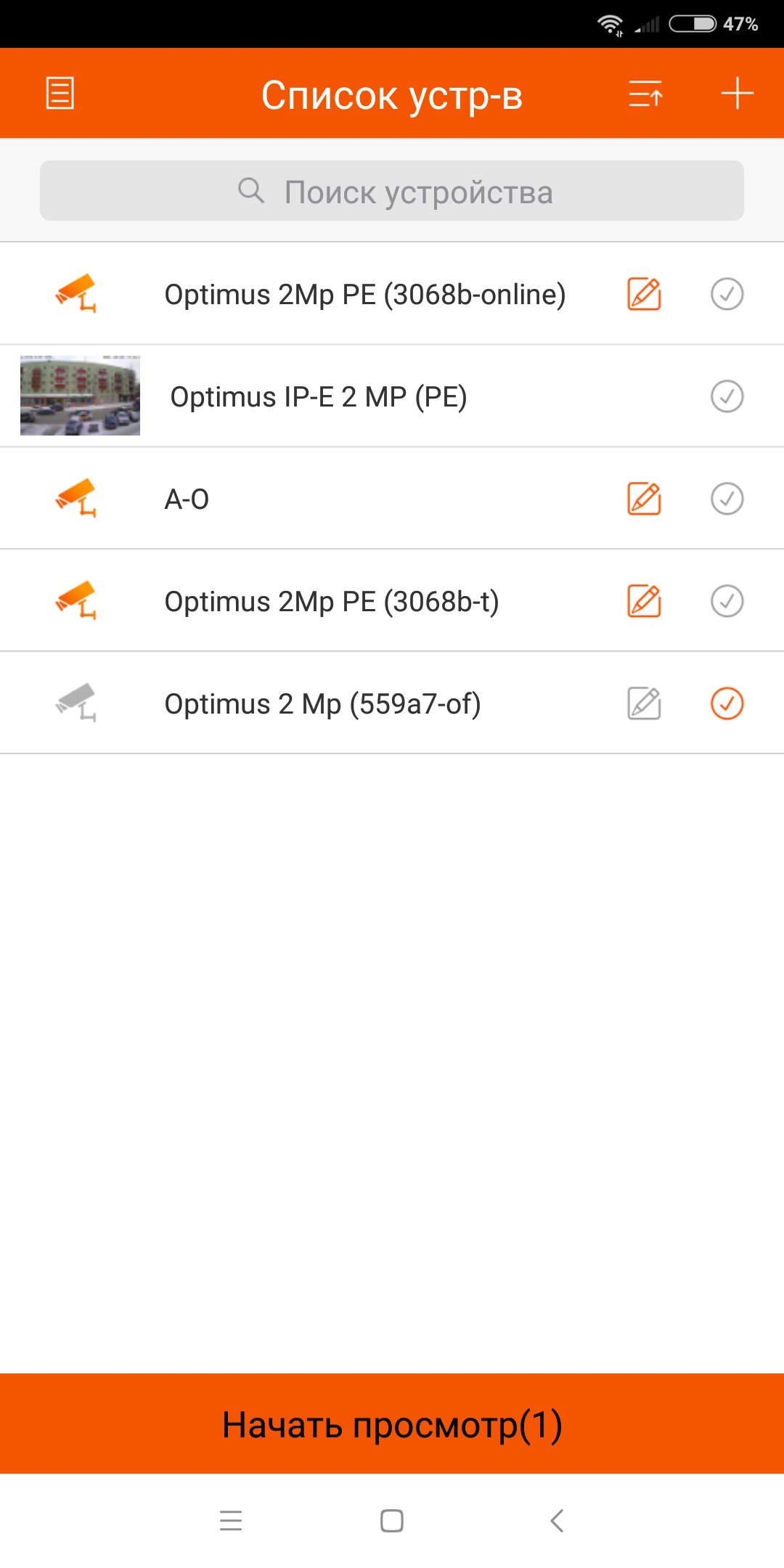This screenshot has width=784, height=1568.
Task: Open Optimus 2Mp PE (3068b-t) device
Action: point(332,602)
